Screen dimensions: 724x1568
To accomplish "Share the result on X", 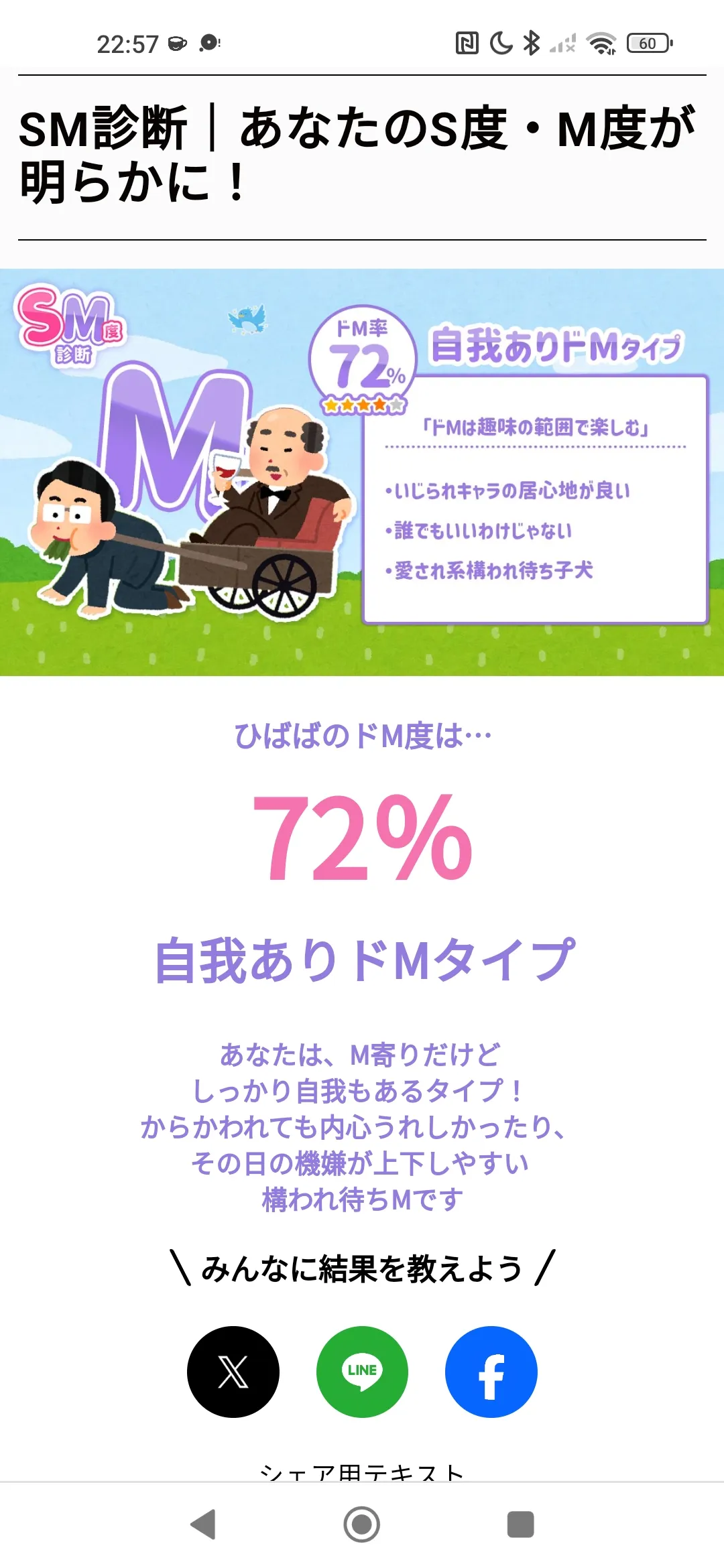I will [233, 1372].
